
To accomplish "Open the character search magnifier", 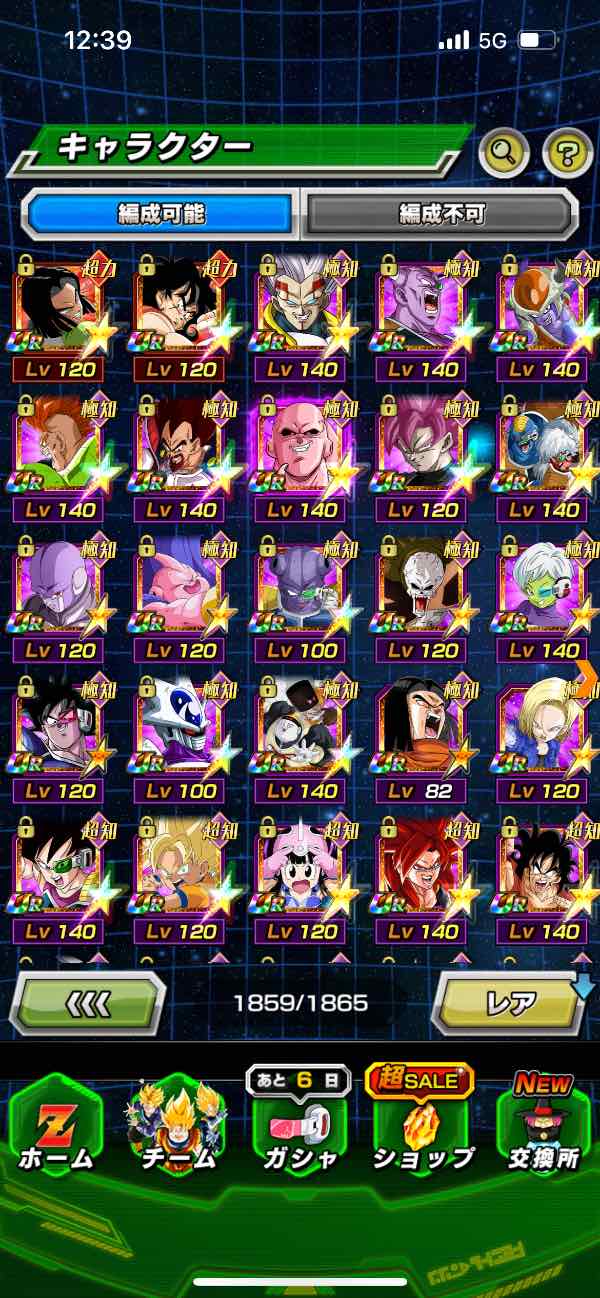I will [x=503, y=153].
